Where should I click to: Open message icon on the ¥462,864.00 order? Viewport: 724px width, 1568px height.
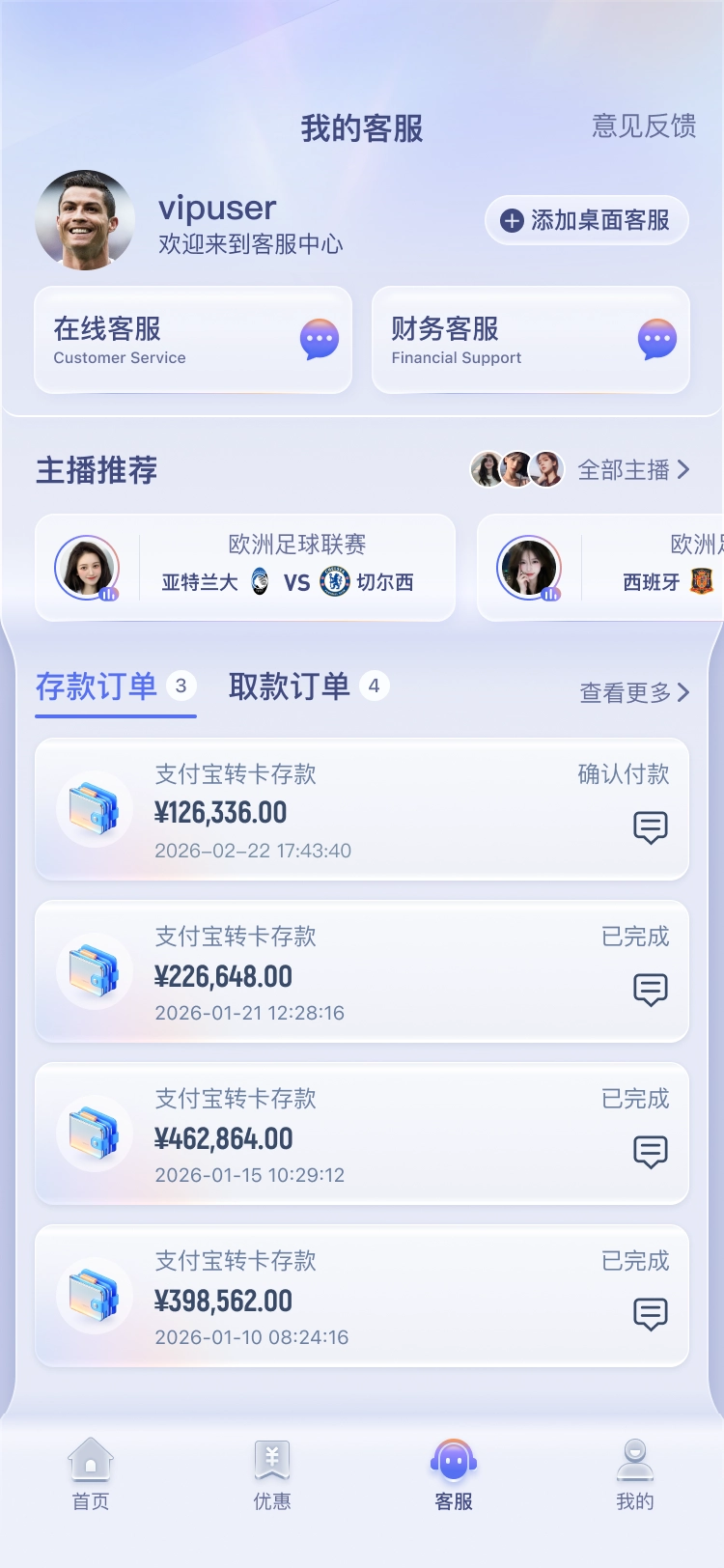(x=650, y=1152)
